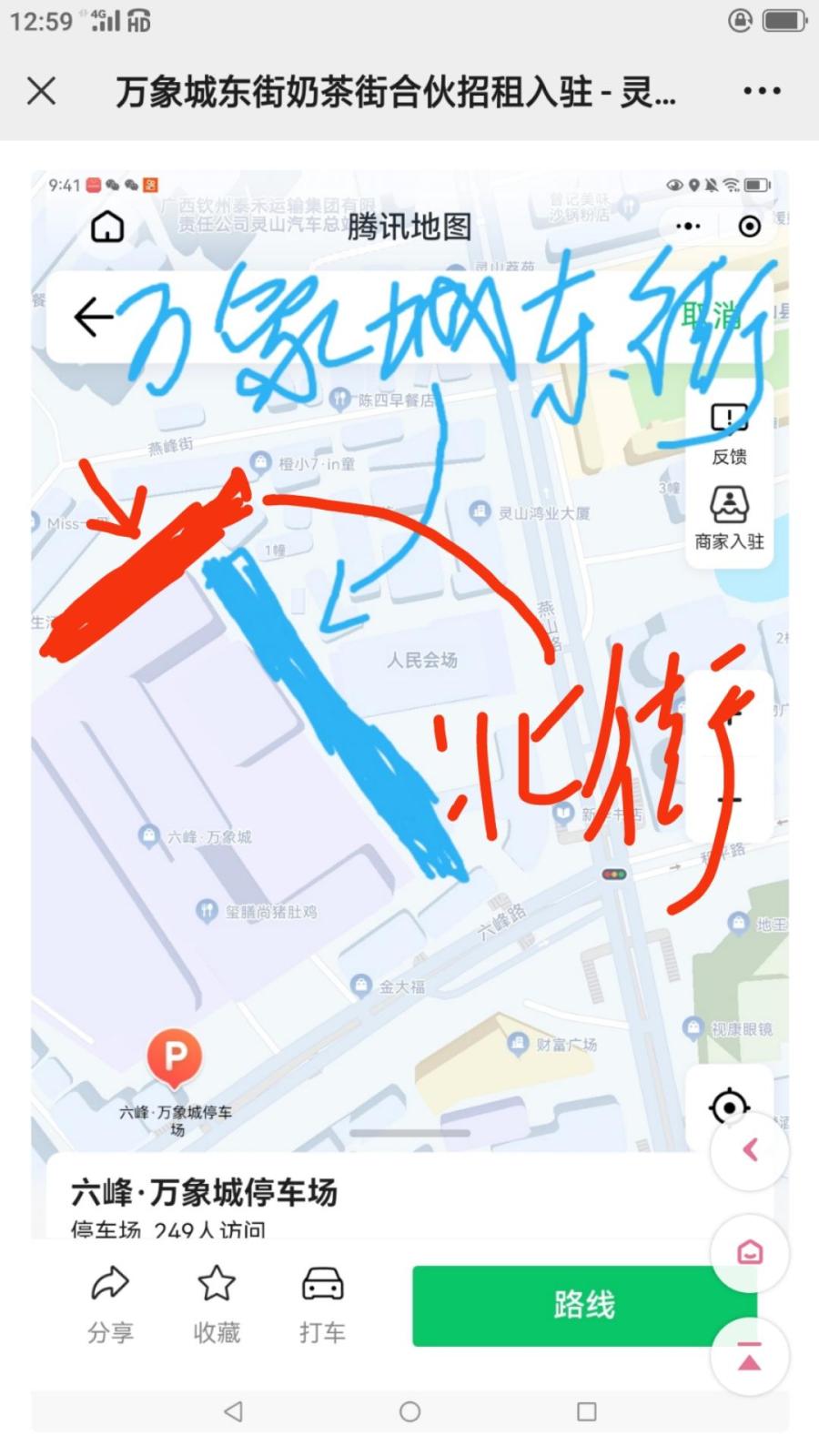Go to the home page via floating button
The height and width of the screenshot is (1456, 819).
pyautogui.click(x=750, y=1253)
